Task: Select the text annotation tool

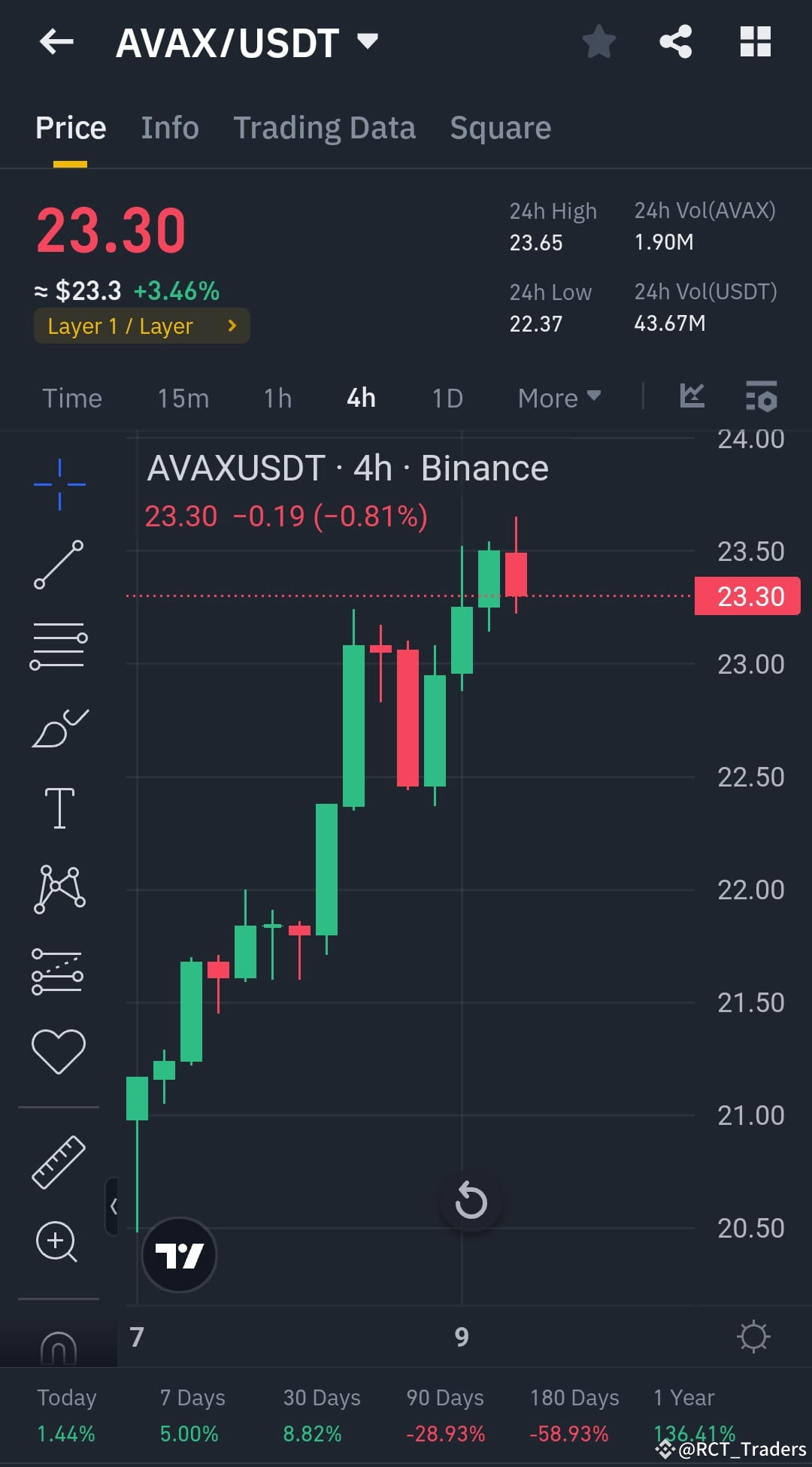Action: [x=60, y=808]
